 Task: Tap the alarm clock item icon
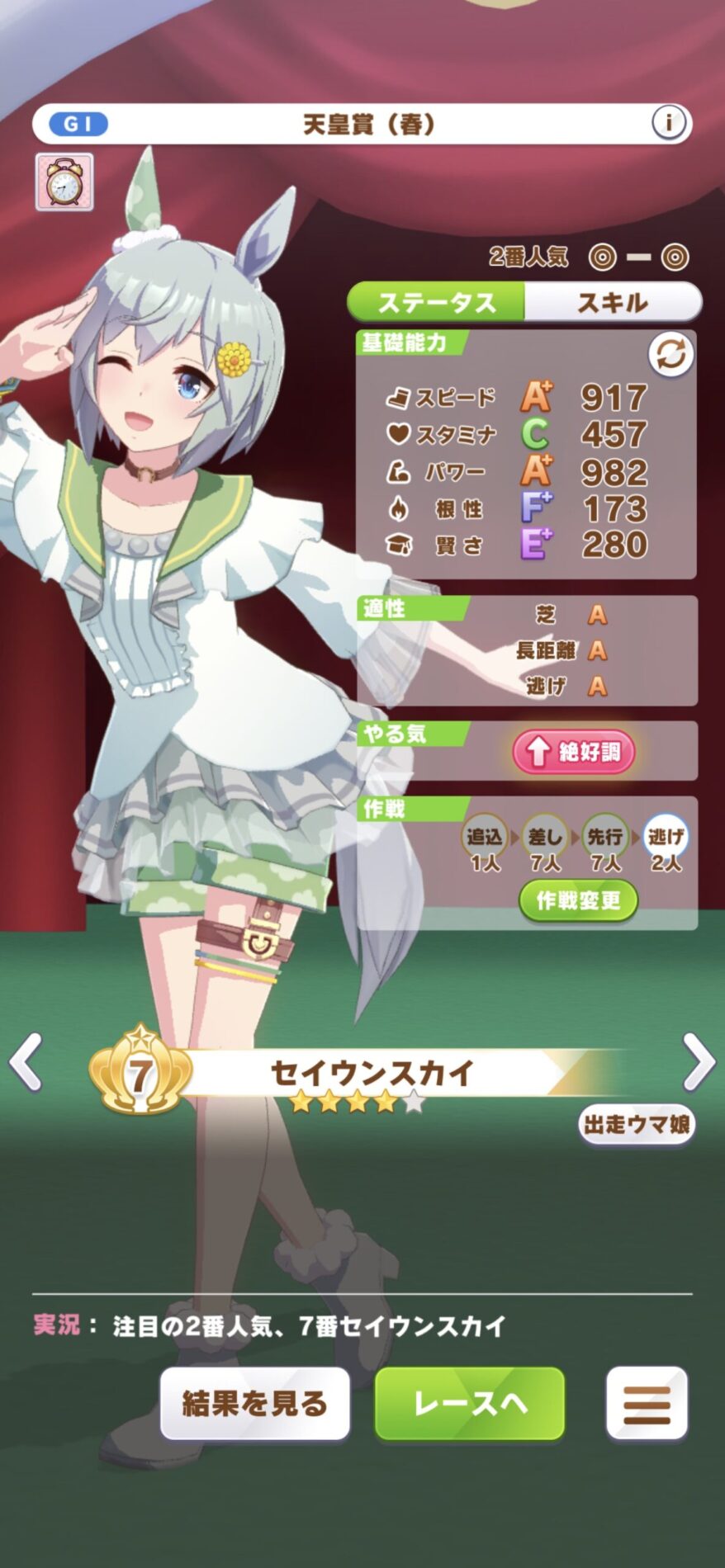[64, 182]
